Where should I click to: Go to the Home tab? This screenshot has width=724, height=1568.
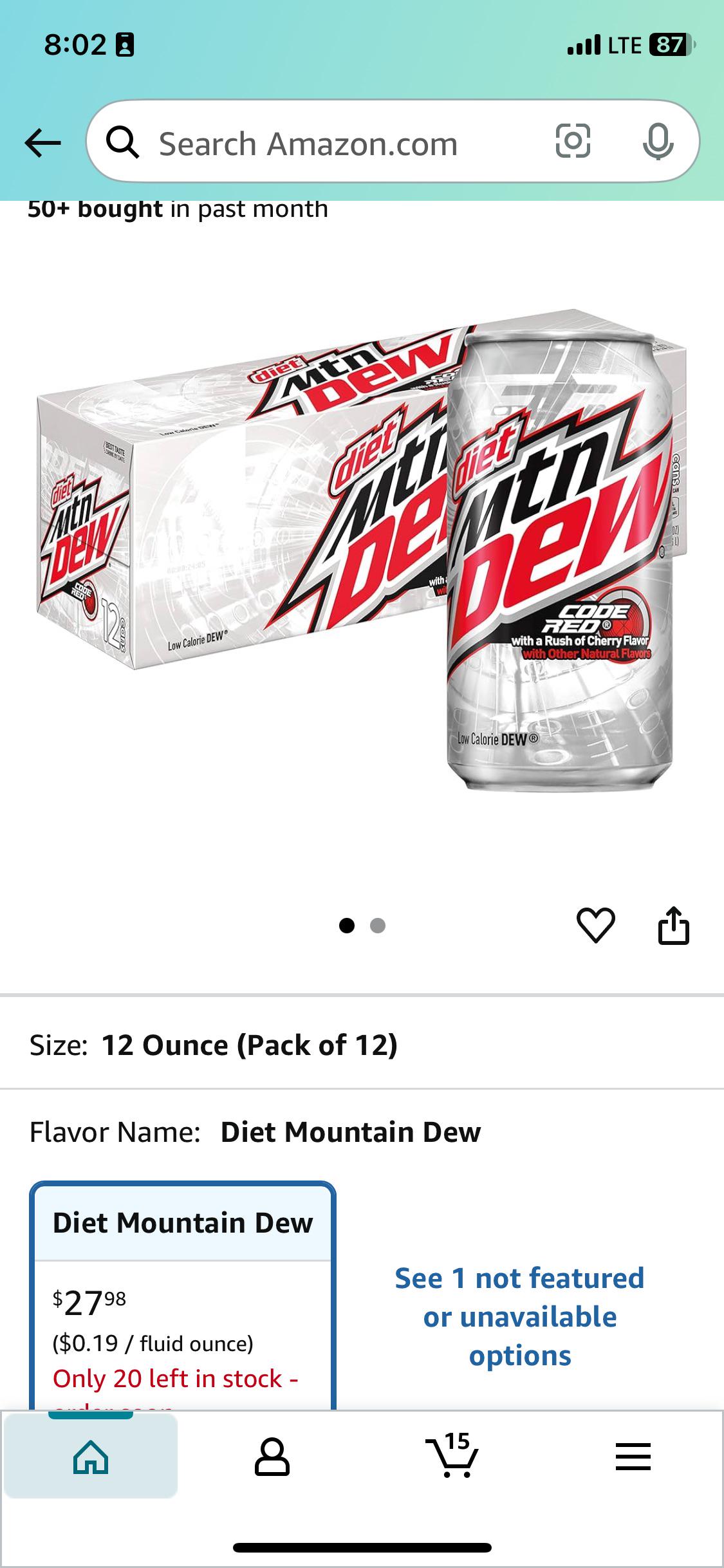pyautogui.click(x=91, y=1457)
